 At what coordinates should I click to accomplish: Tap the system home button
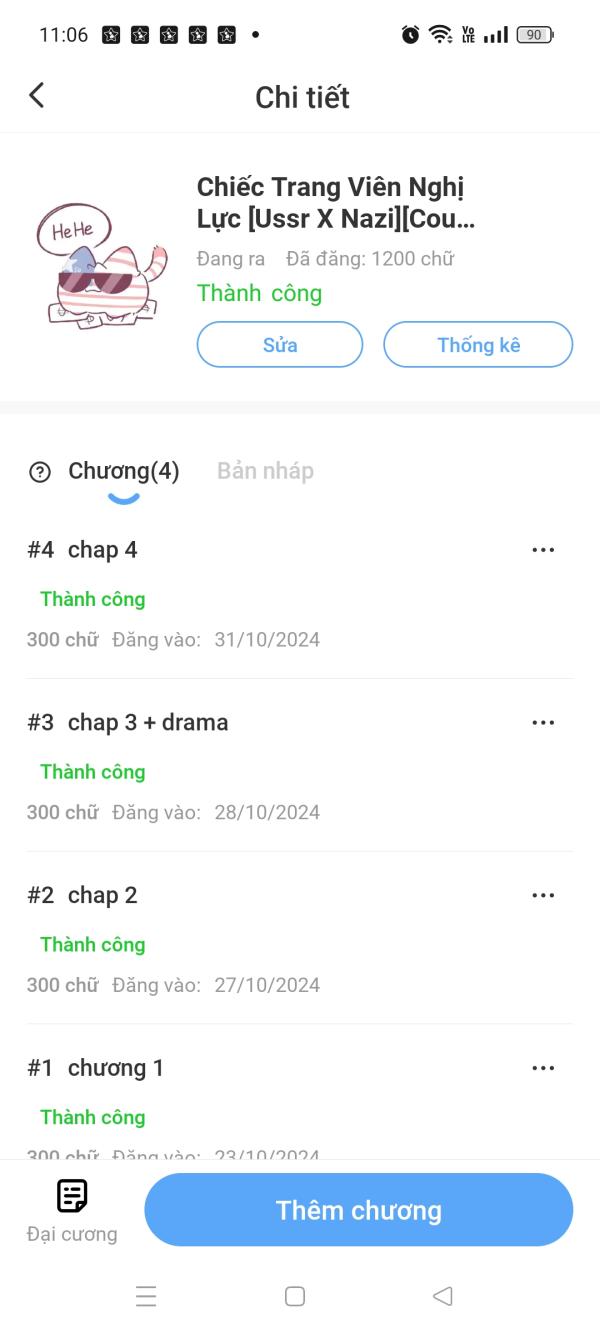click(295, 1296)
